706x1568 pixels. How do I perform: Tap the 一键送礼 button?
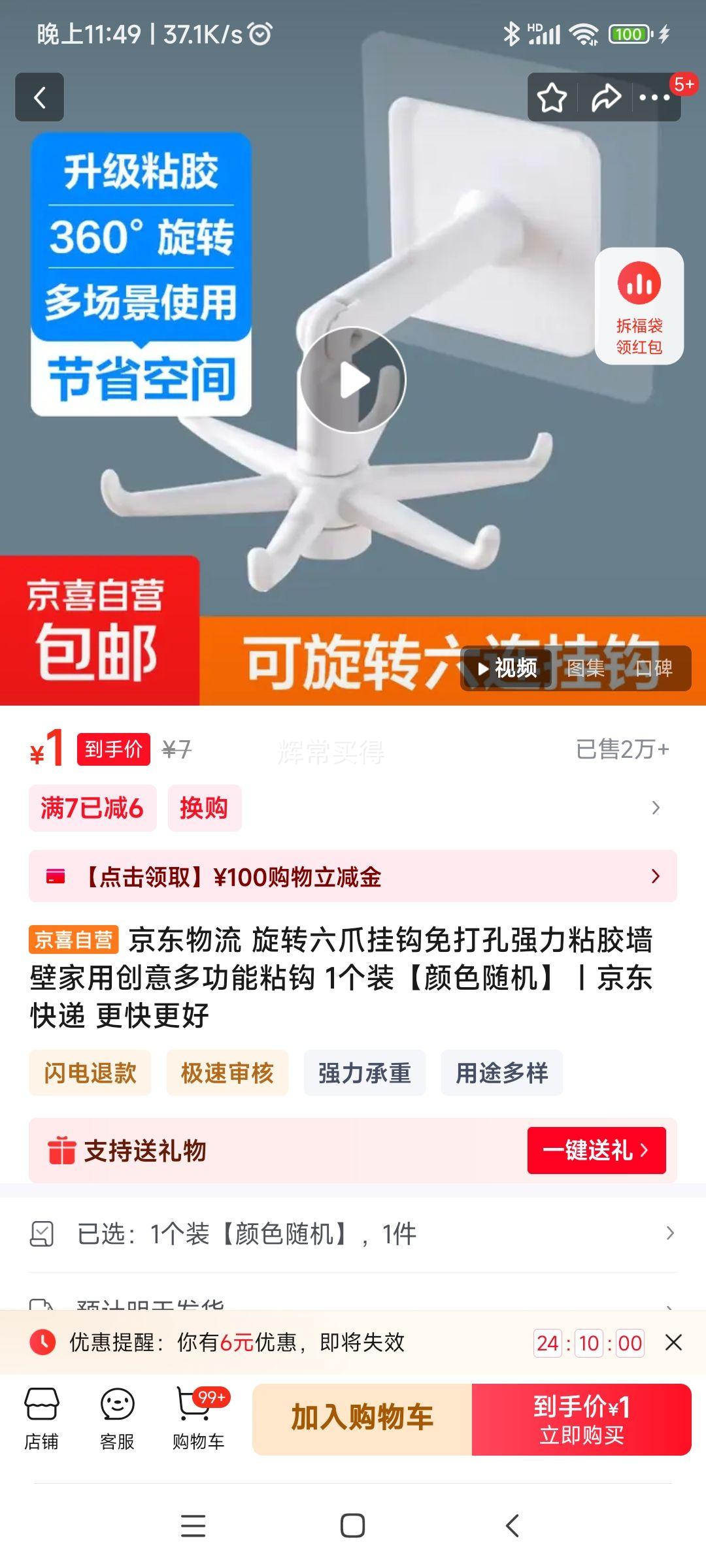[596, 1151]
